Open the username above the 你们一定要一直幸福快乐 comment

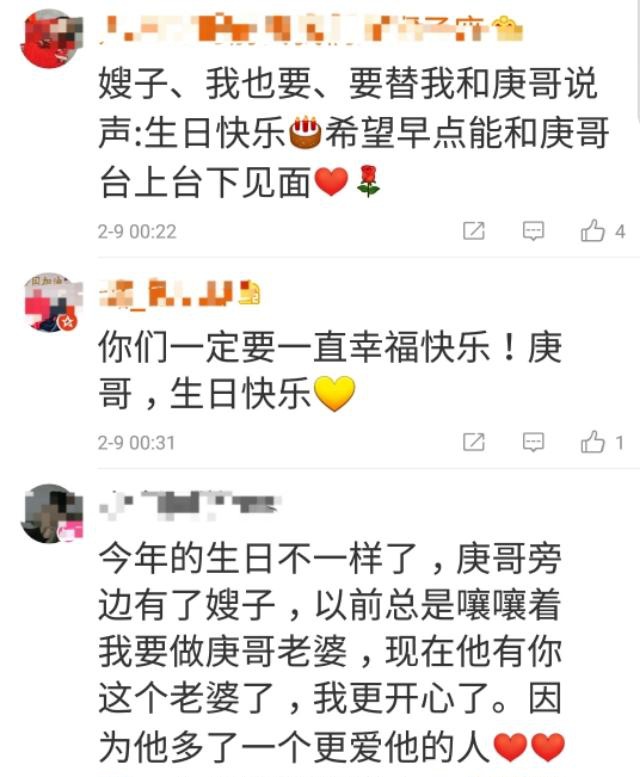point(180,293)
